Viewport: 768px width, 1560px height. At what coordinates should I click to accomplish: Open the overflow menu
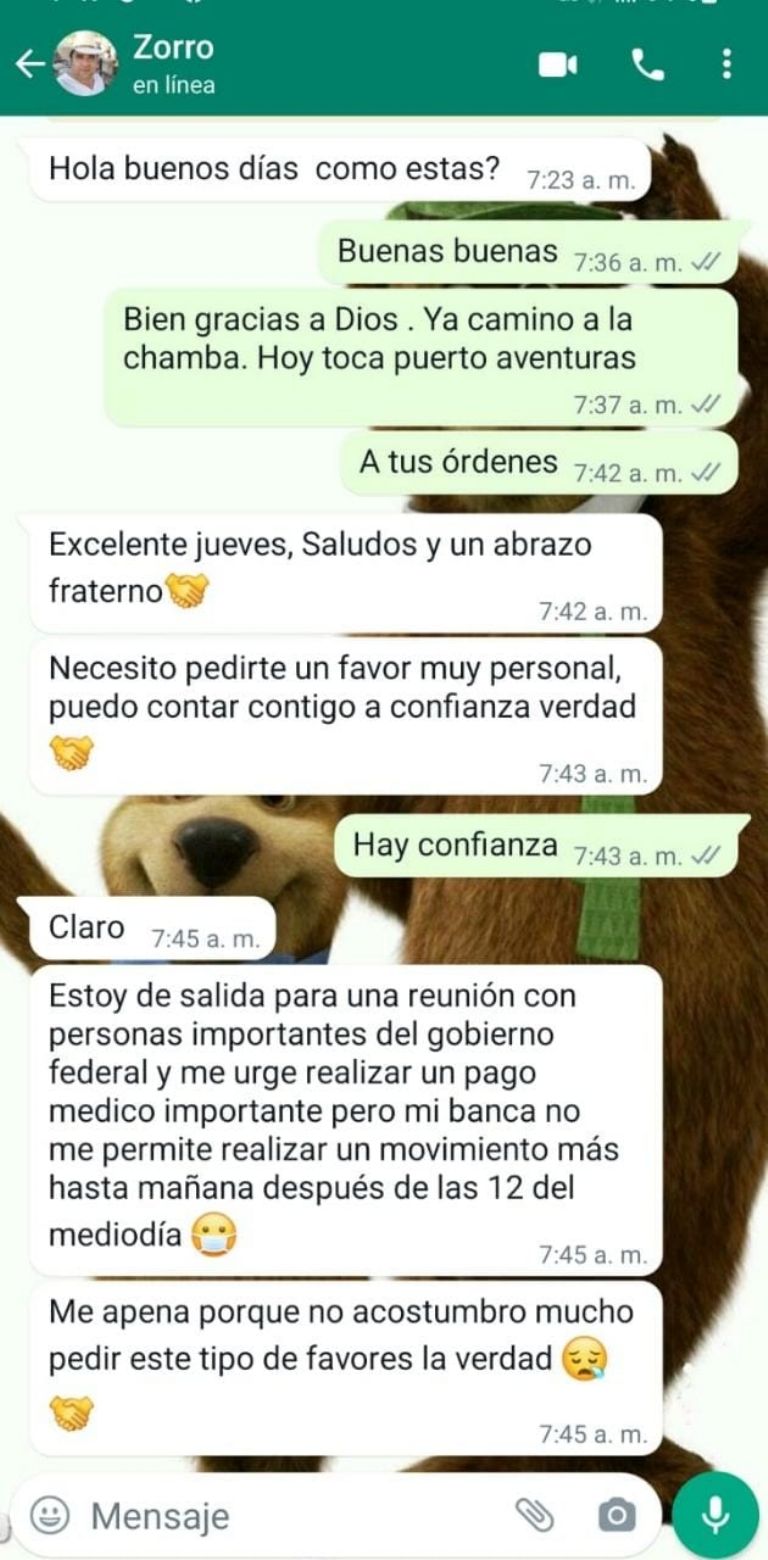(727, 65)
